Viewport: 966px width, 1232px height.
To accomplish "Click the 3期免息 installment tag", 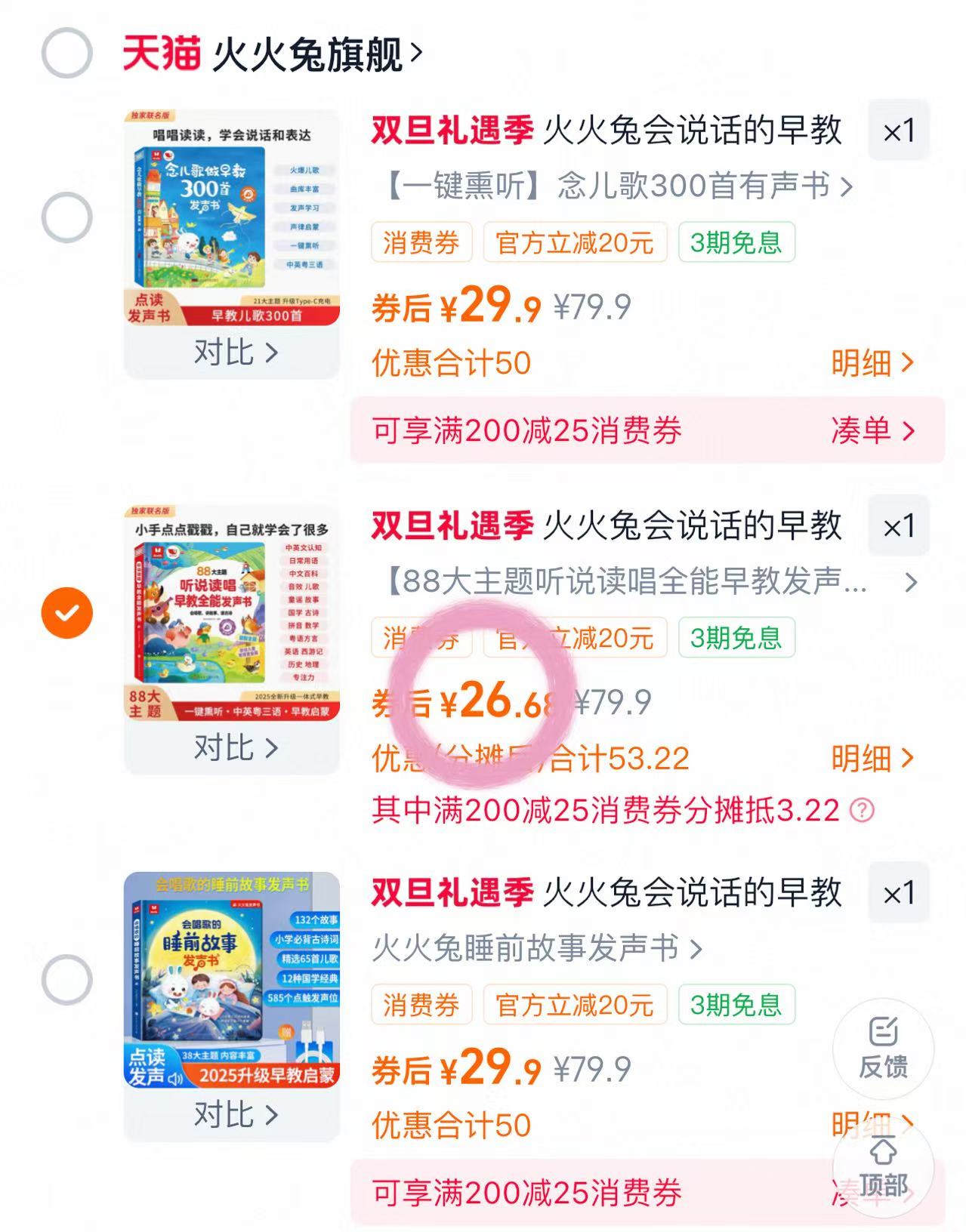I will [735, 242].
